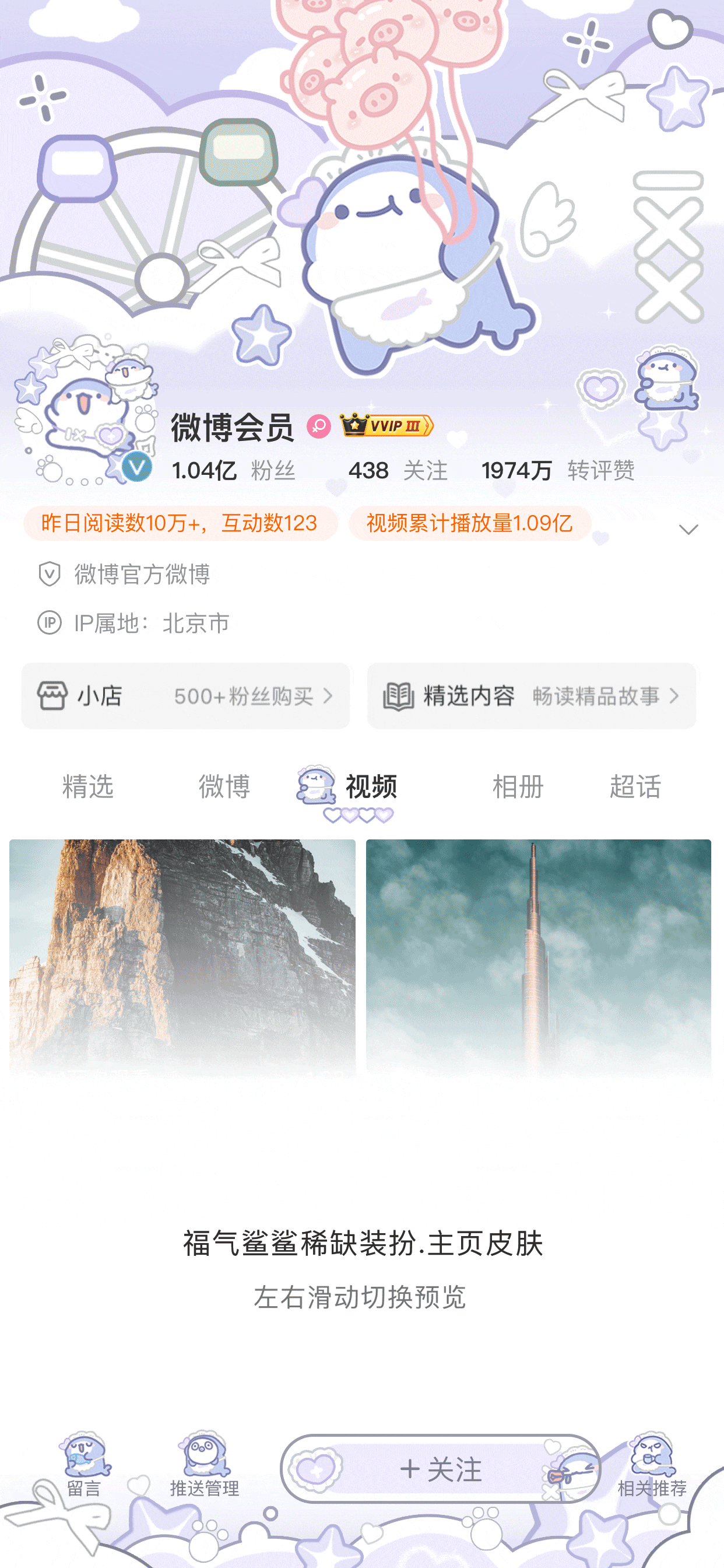Screen dimensions: 724x1568
Task: Select the VVIP III membership badge
Action: 386,426
